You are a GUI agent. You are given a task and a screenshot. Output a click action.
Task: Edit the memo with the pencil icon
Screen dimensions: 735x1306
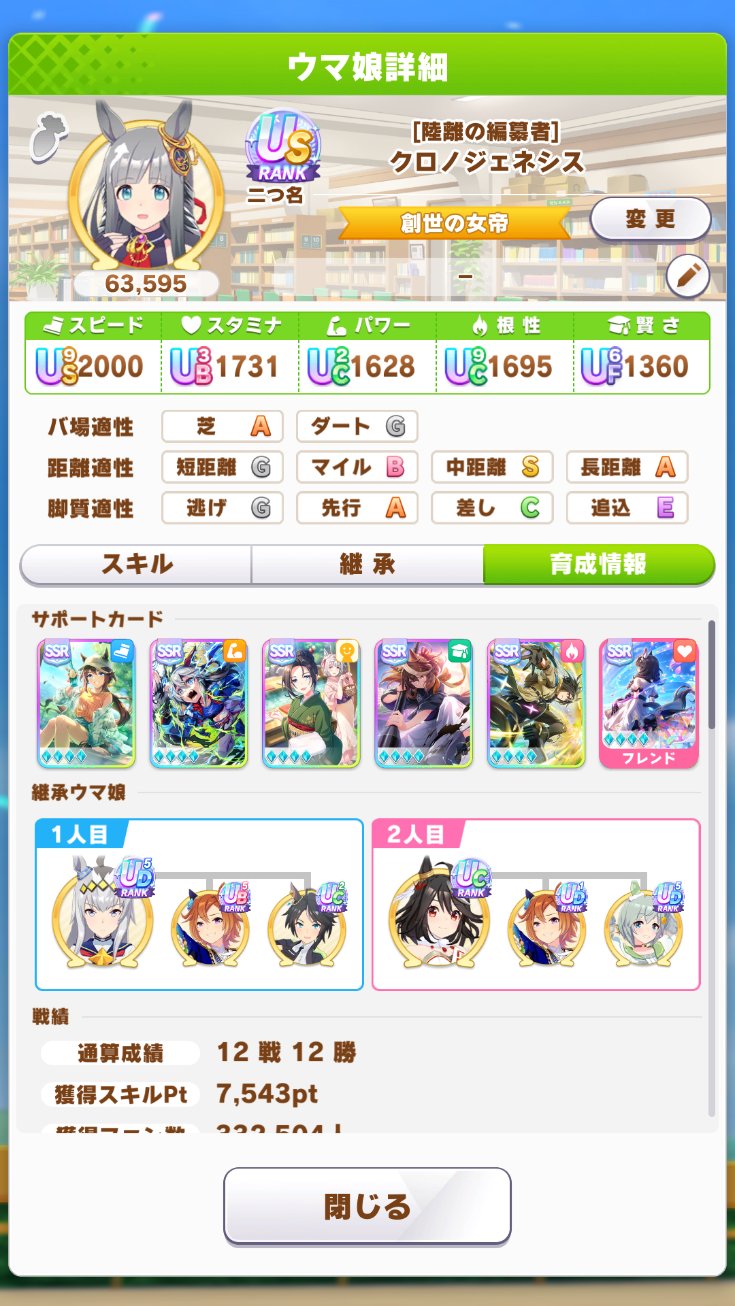(687, 277)
